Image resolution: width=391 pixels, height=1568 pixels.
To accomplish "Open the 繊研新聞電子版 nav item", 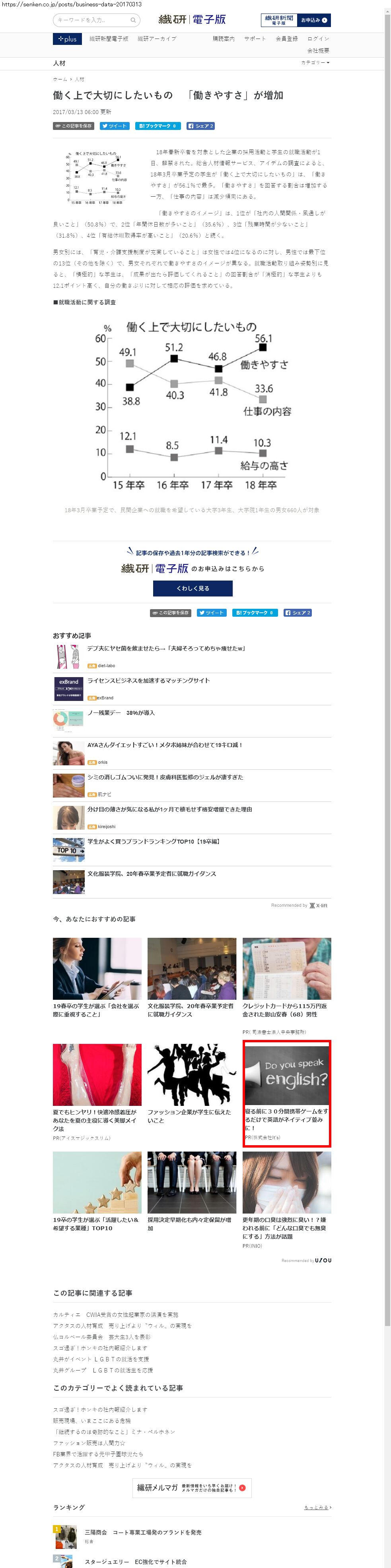I will pyautogui.click(x=109, y=39).
